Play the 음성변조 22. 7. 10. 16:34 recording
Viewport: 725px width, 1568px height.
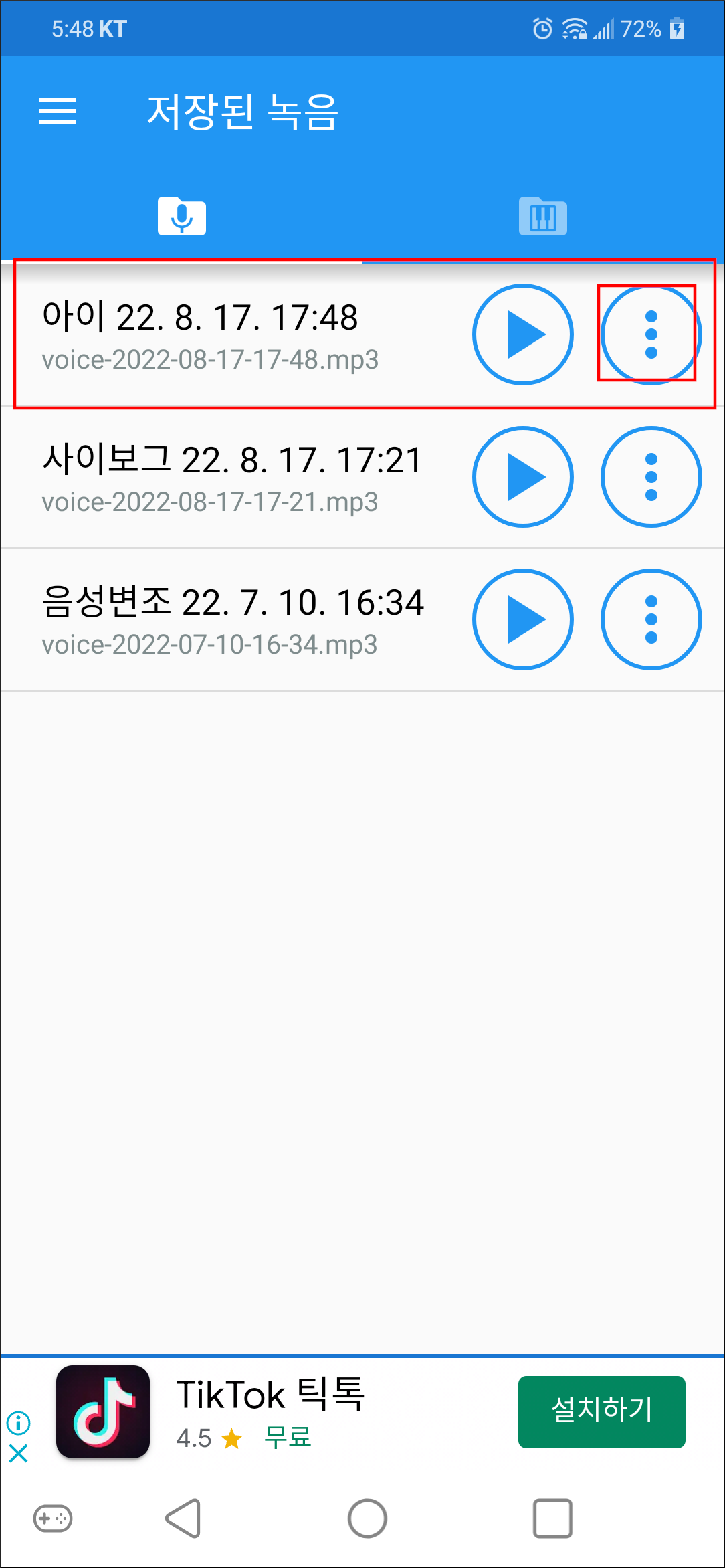[523, 619]
